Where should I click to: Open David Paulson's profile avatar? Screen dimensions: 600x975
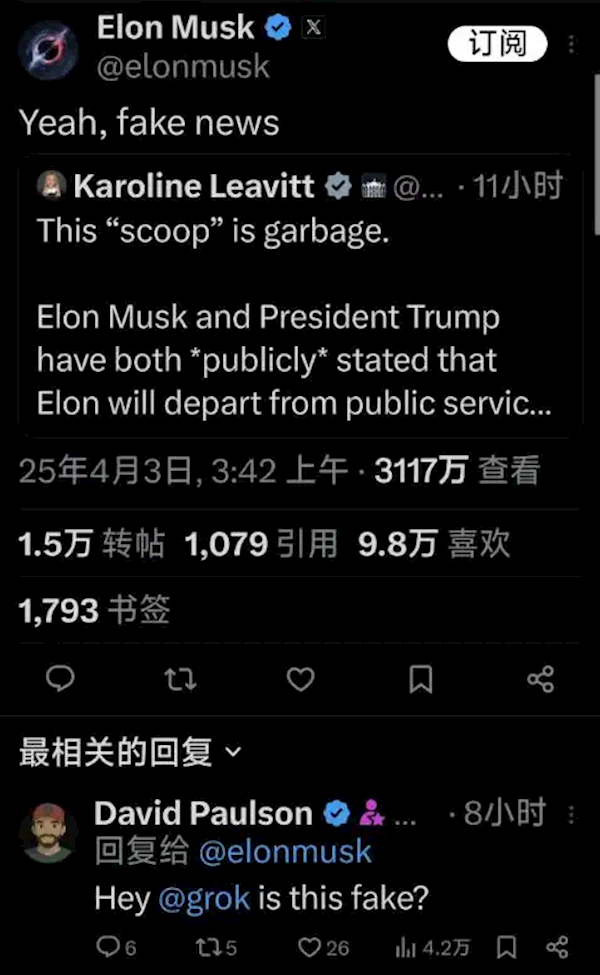click(48, 833)
